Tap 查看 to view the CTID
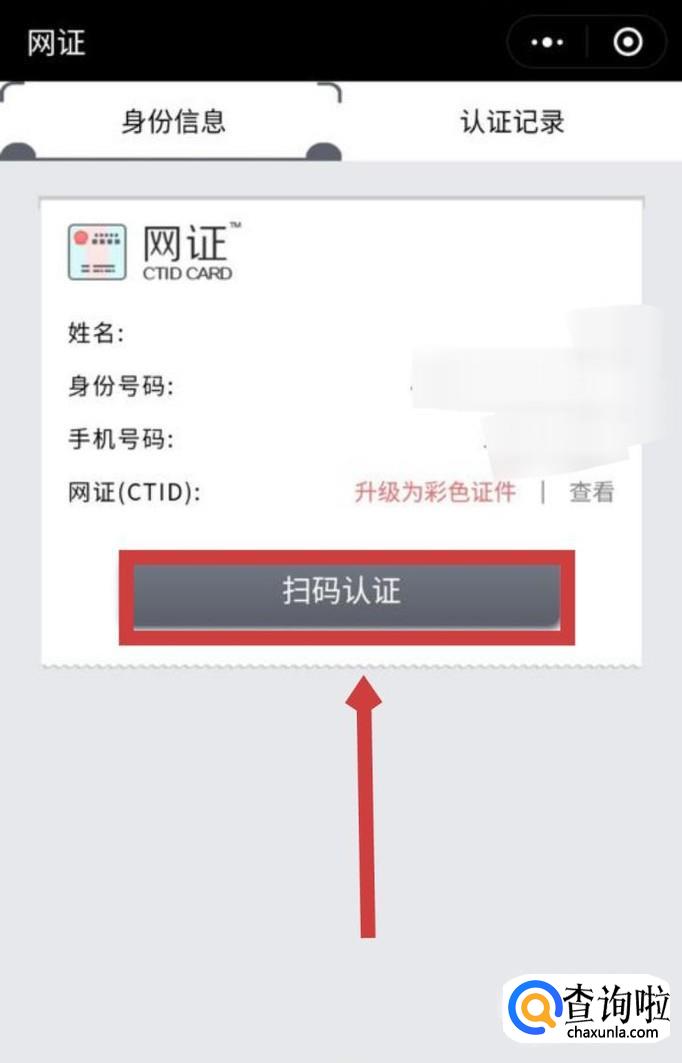The image size is (682, 1063). pyautogui.click(x=591, y=492)
